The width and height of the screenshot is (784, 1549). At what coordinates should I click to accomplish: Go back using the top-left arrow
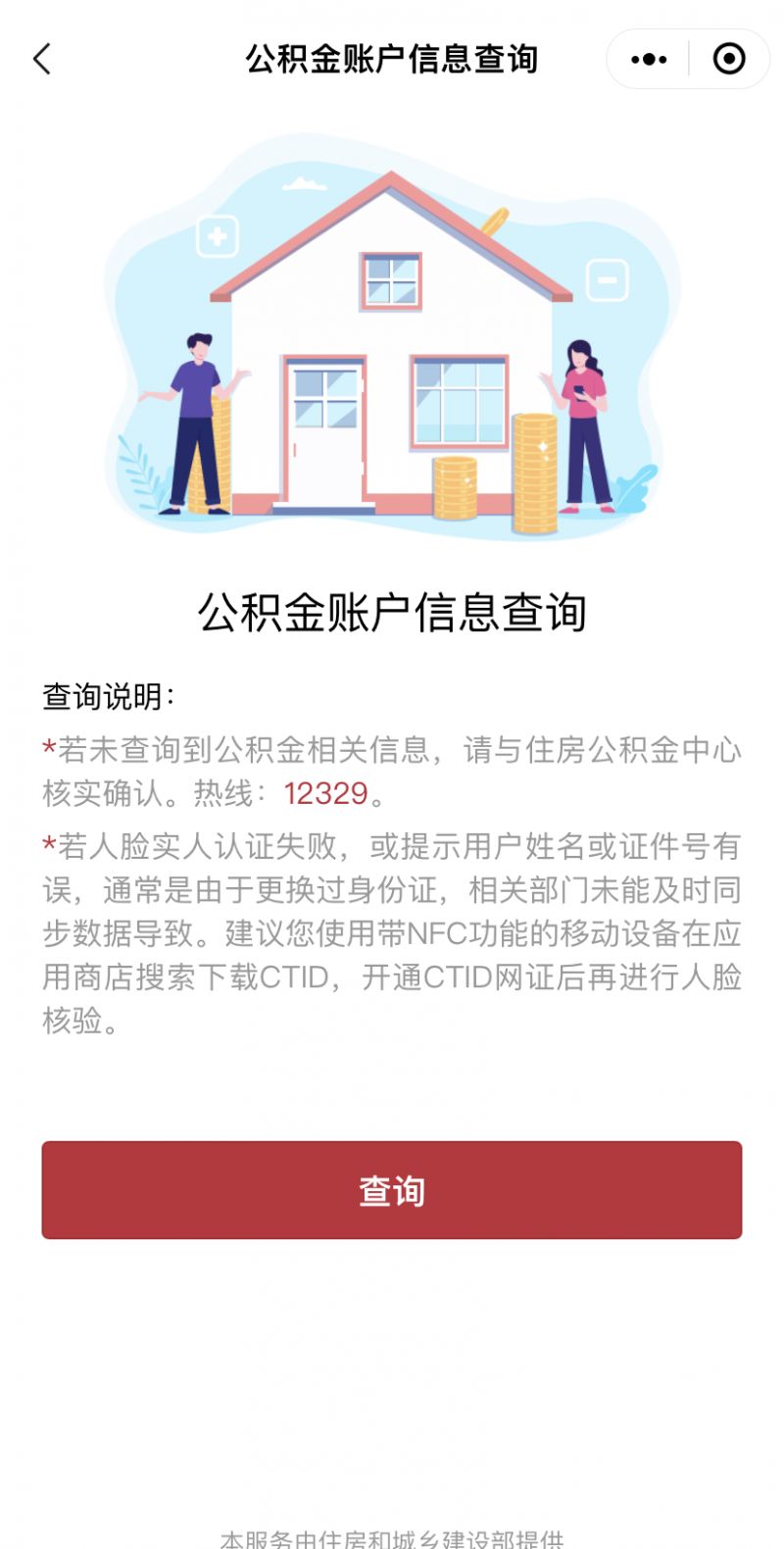coord(41,59)
